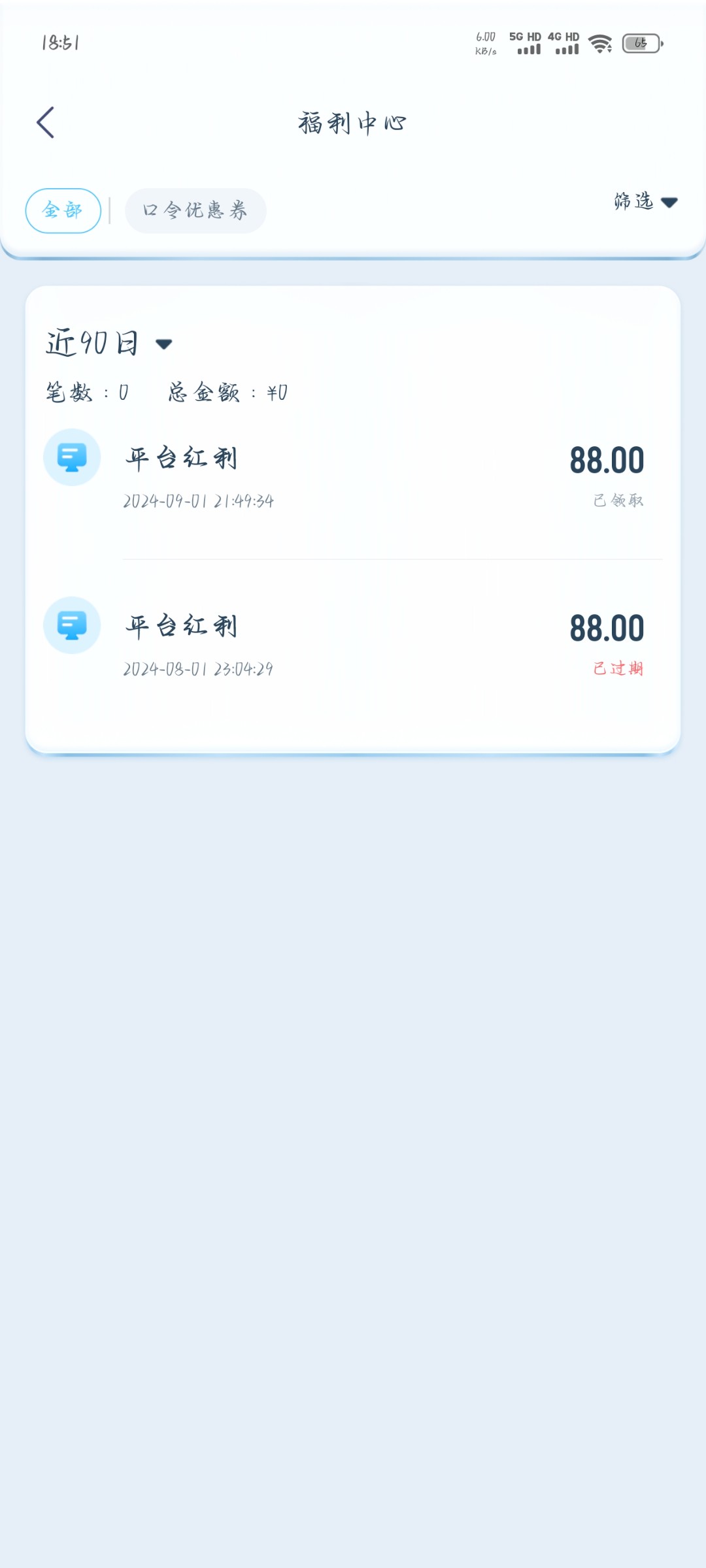Image resolution: width=706 pixels, height=1568 pixels.
Task: Go back from 福利中心
Action: (x=46, y=123)
